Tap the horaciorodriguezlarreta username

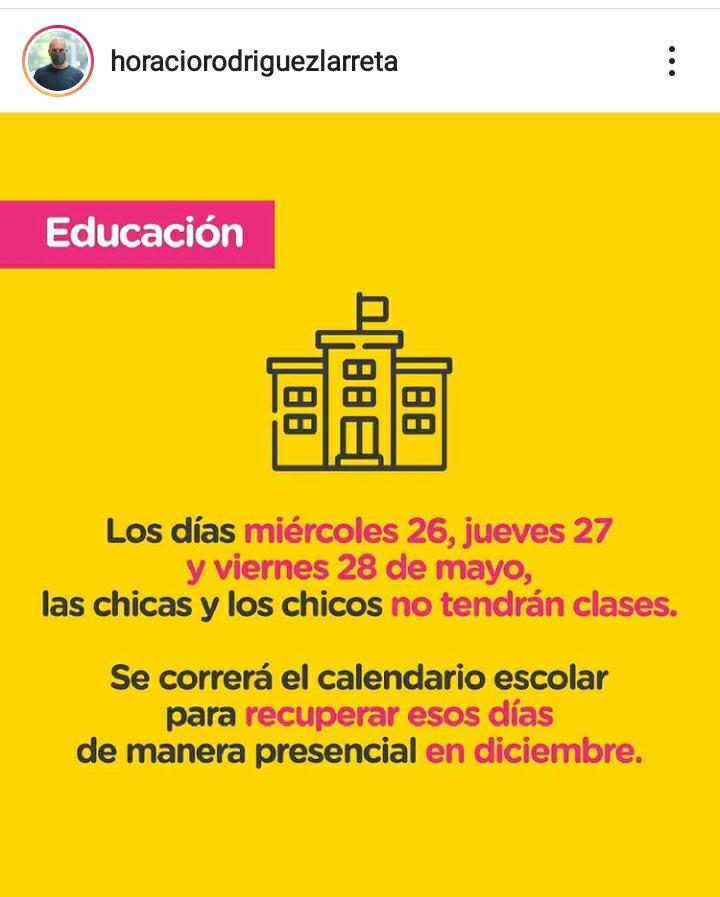(254, 62)
